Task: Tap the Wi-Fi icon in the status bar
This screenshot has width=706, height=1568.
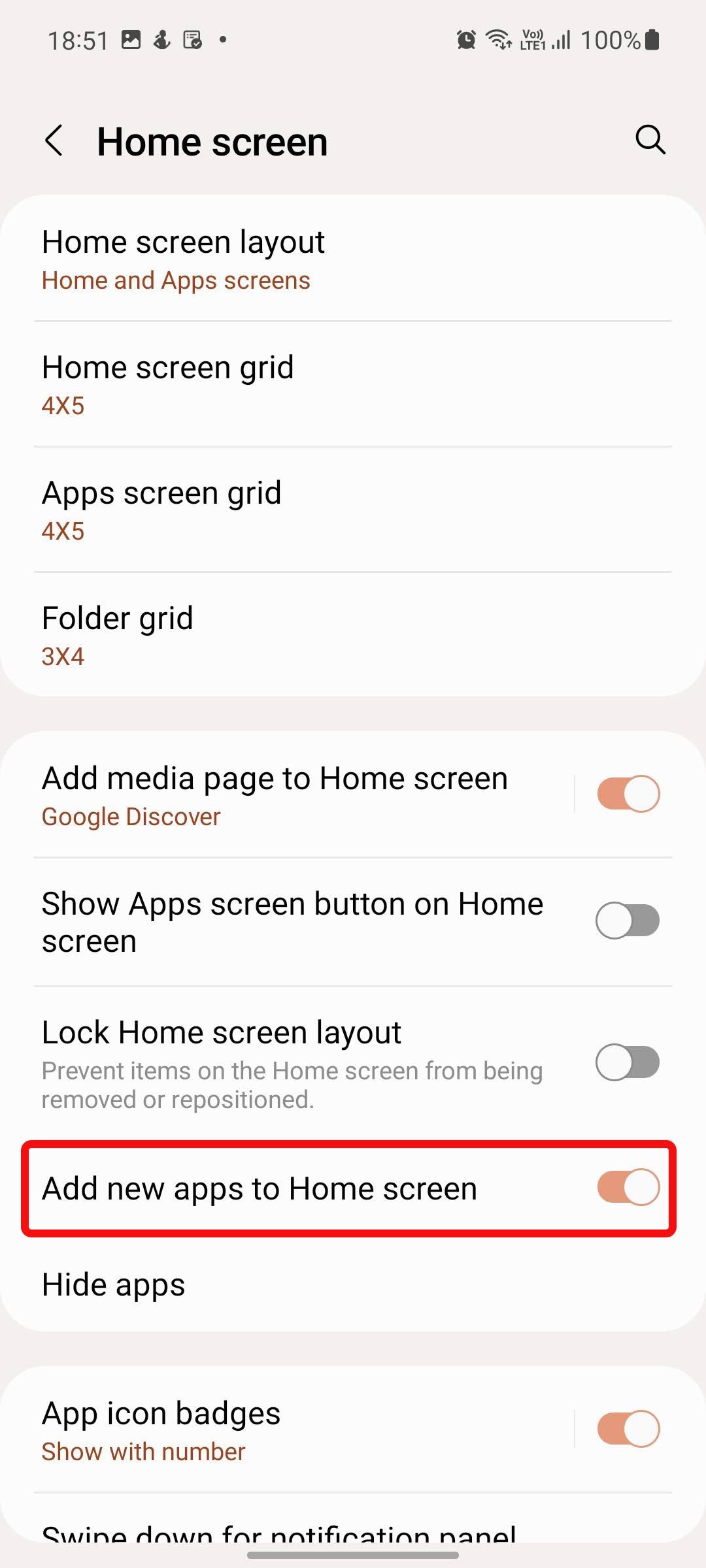Action: [x=498, y=39]
